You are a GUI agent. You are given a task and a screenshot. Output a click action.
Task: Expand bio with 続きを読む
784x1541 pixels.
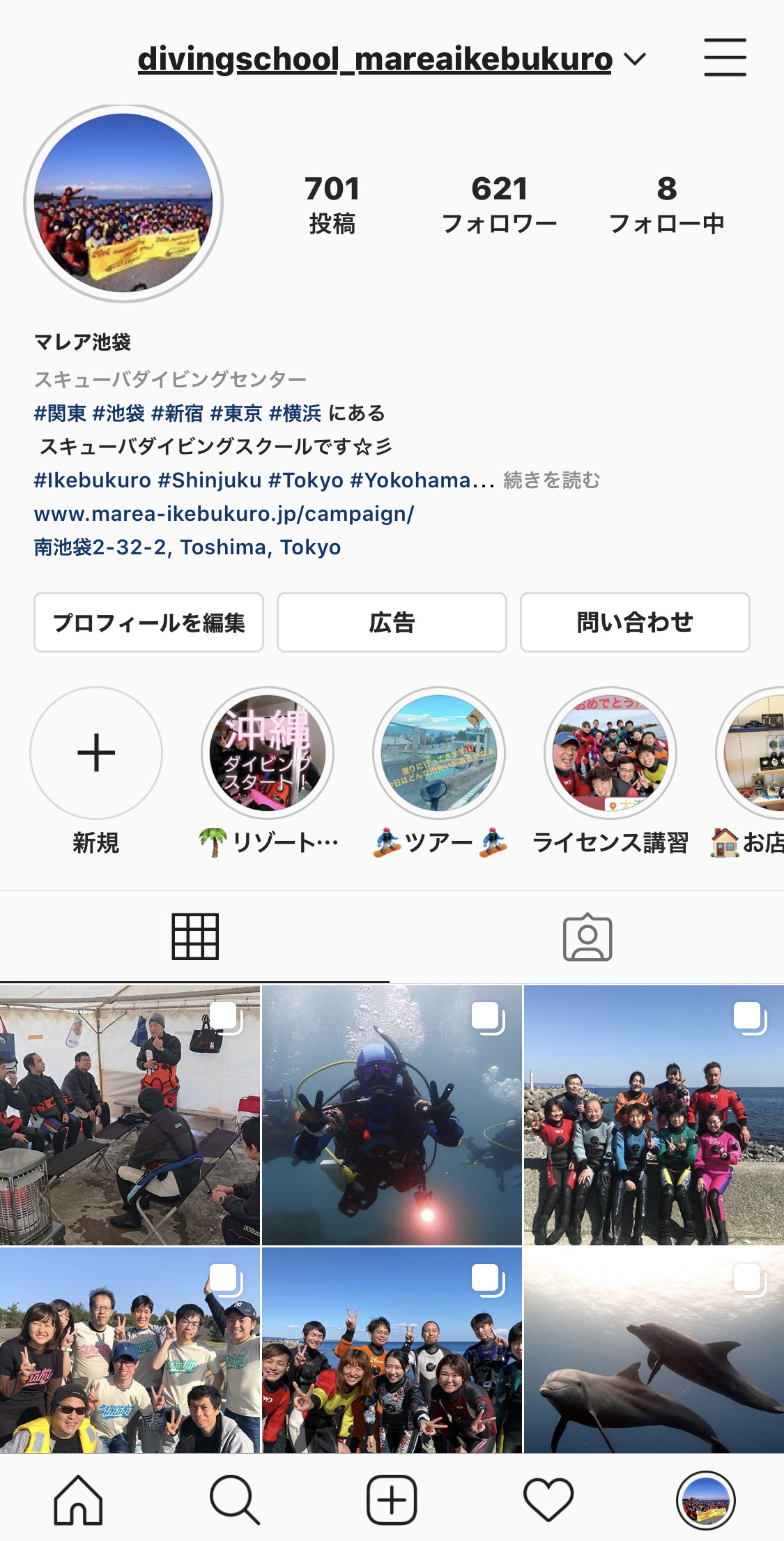click(551, 480)
